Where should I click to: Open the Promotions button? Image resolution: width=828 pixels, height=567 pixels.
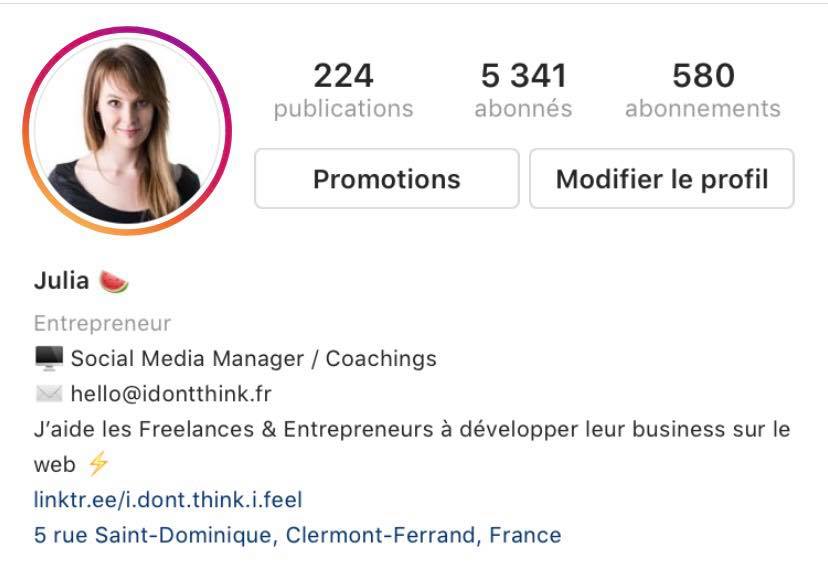387,179
